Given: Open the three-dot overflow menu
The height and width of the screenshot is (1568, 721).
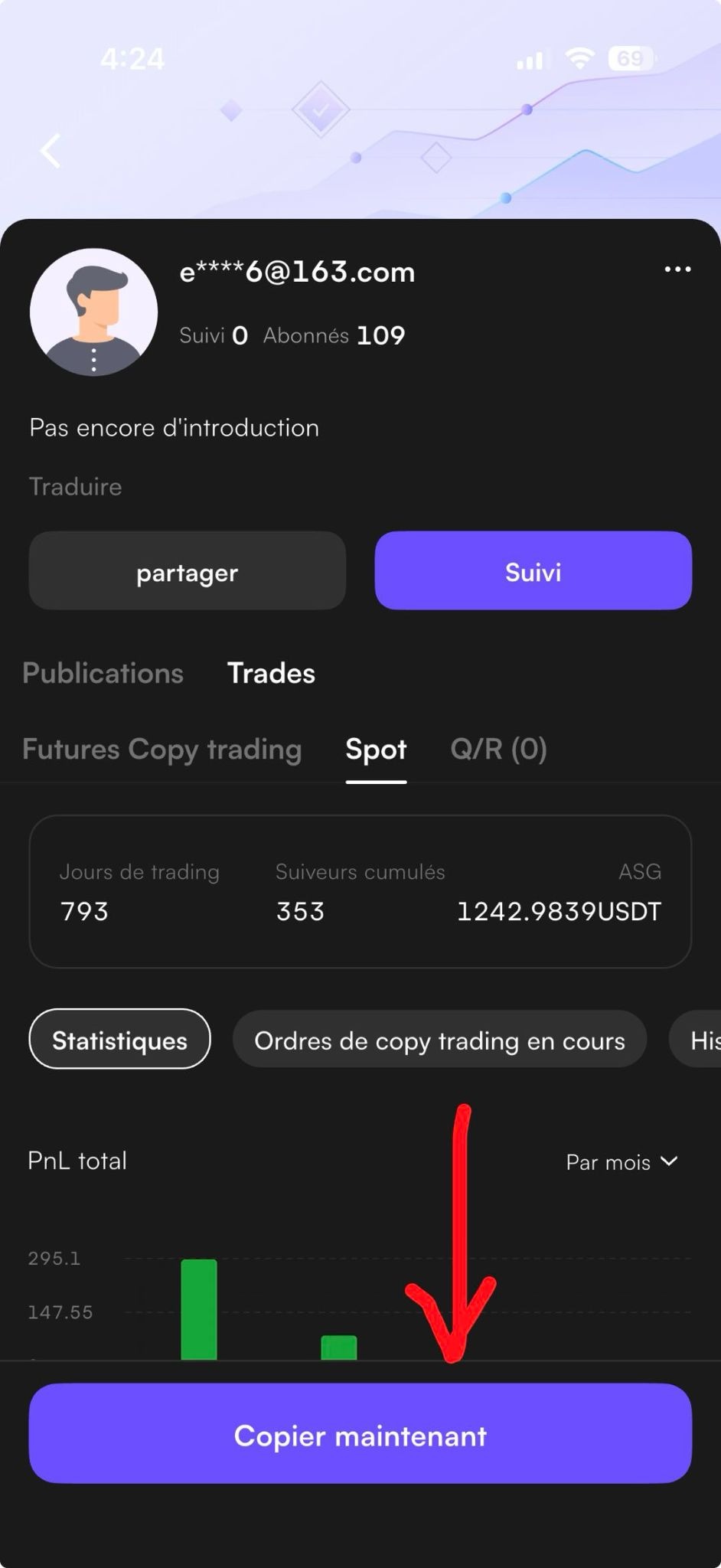Looking at the screenshot, I should (x=677, y=269).
